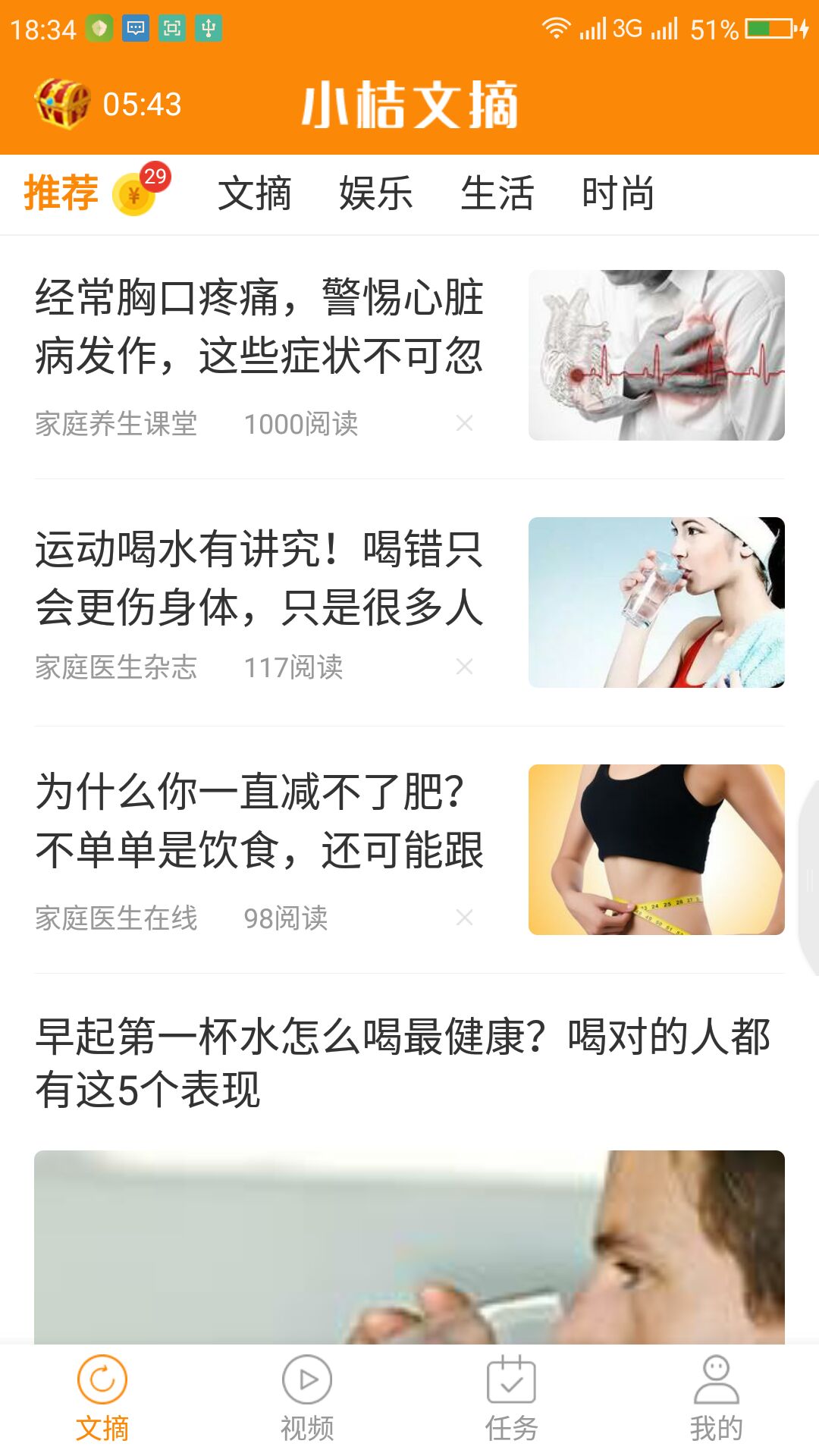The height and width of the screenshot is (1456, 819).
Task: Switch to the 娱乐 tab
Action: 375,193
